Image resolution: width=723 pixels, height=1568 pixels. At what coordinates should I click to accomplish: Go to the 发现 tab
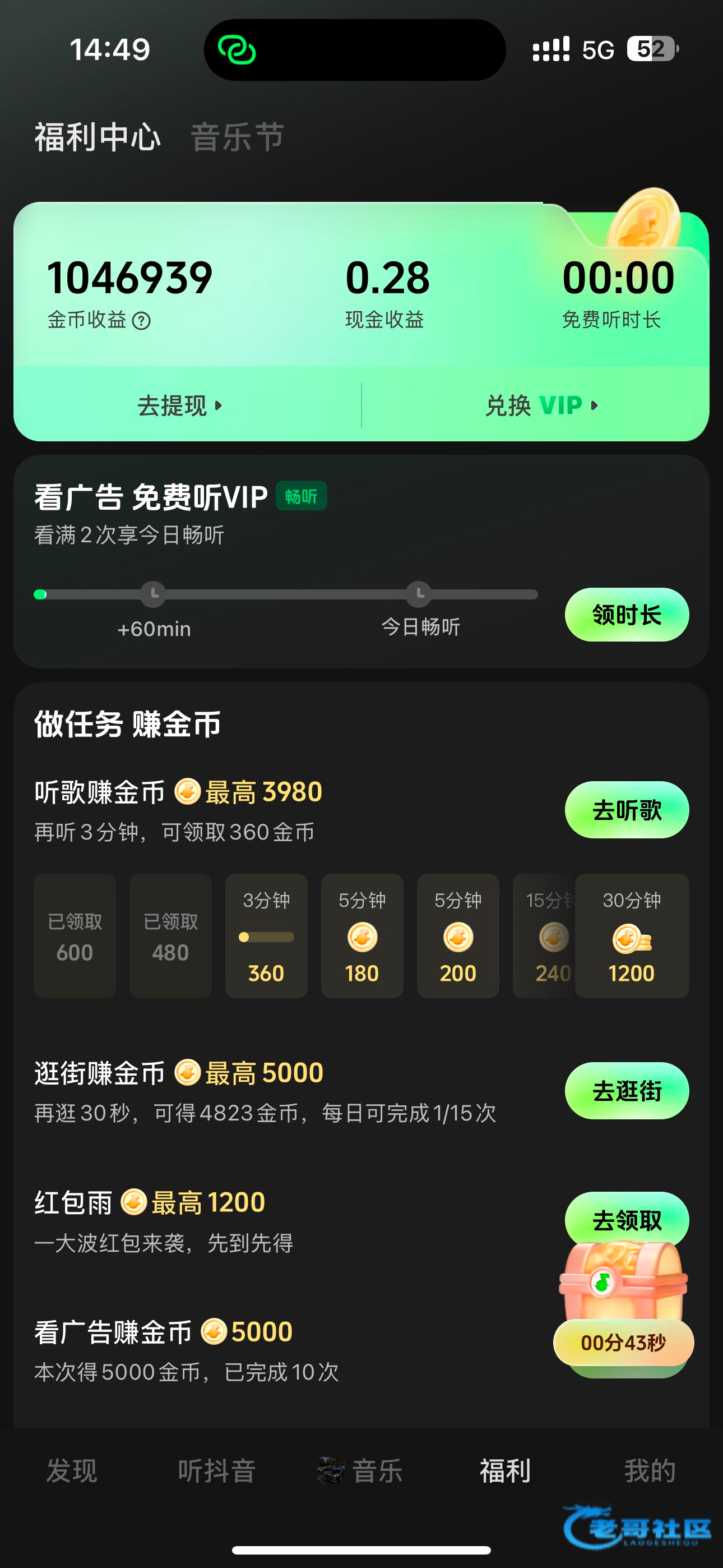point(72,1471)
